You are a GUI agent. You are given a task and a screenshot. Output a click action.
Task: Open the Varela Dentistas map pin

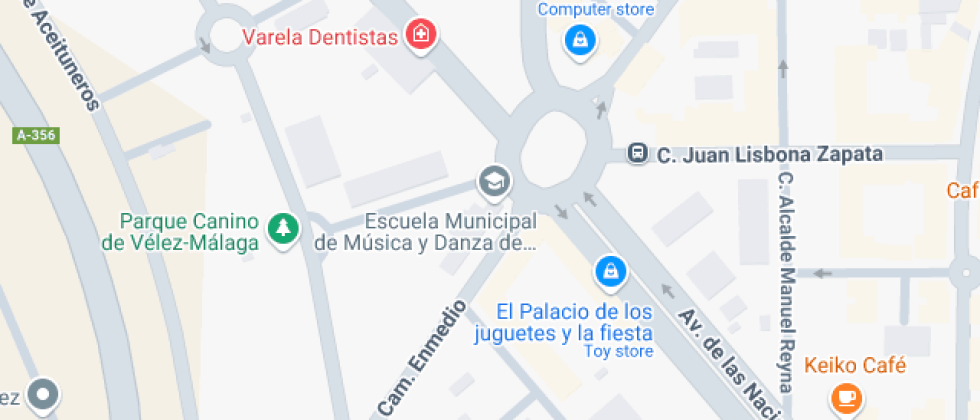421,36
